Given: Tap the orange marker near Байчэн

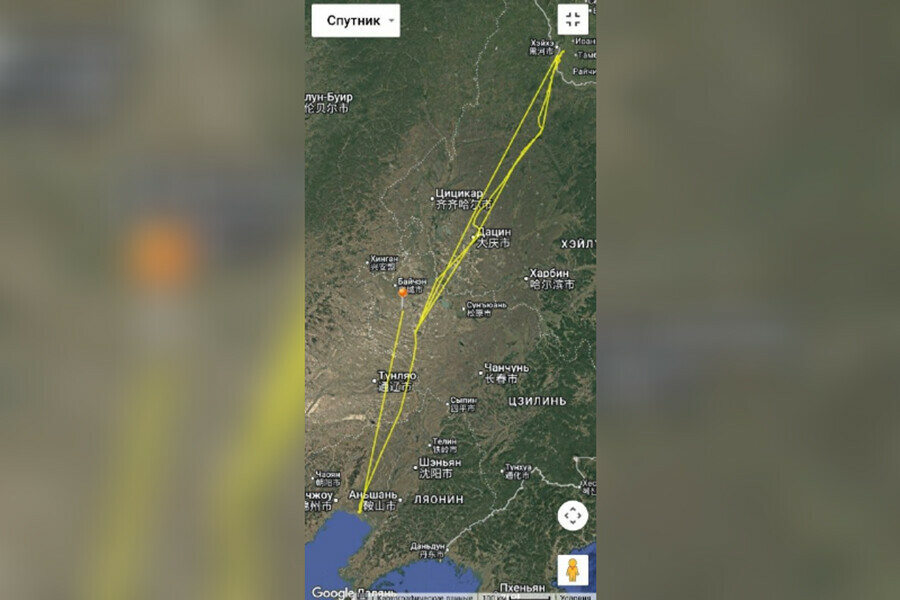Looking at the screenshot, I should click(x=403, y=292).
